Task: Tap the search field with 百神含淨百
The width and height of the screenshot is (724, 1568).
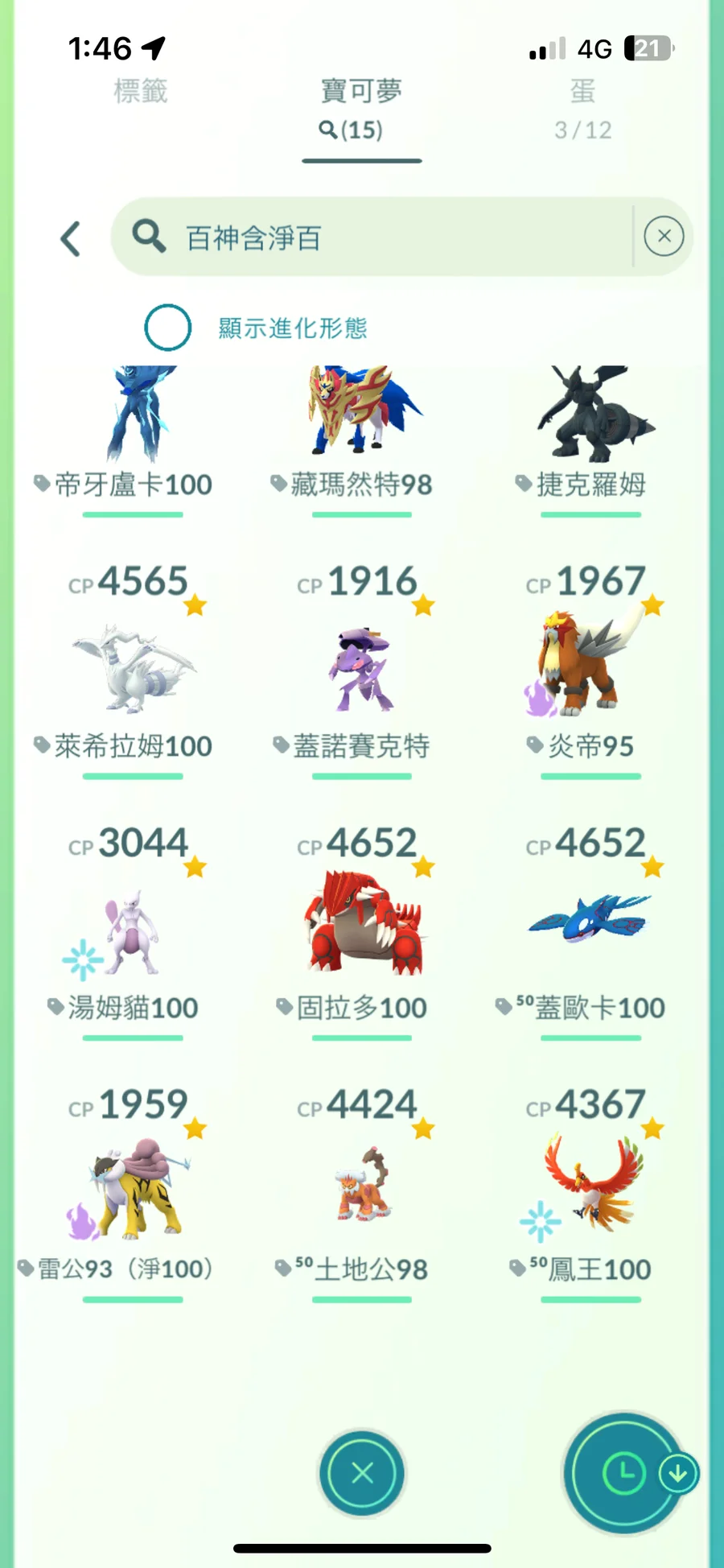Action: point(370,237)
